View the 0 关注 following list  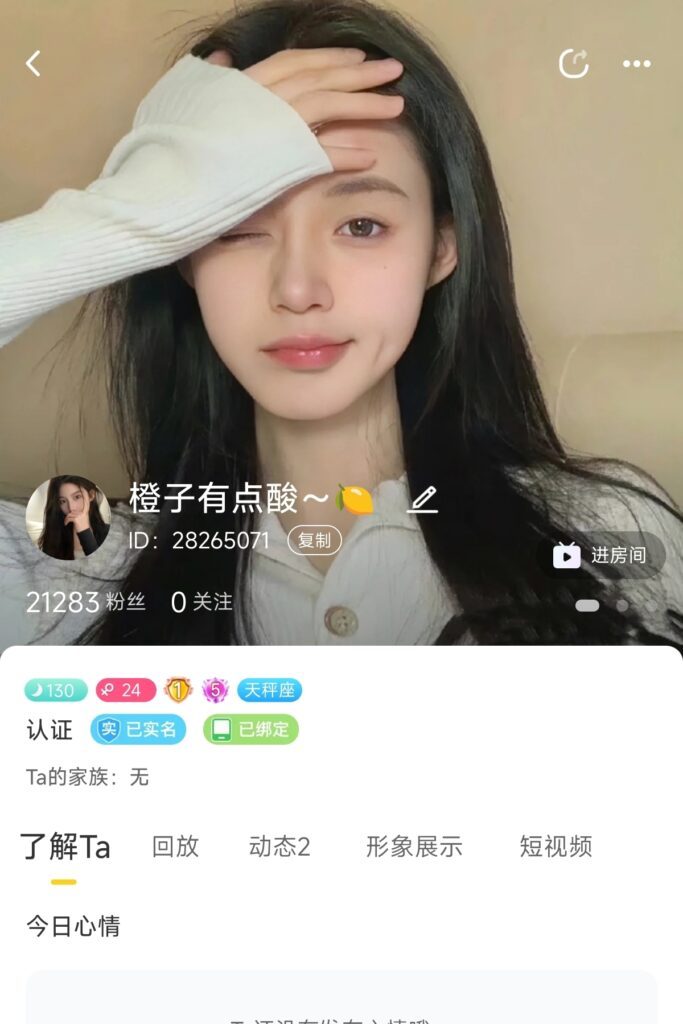tap(202, 602)
